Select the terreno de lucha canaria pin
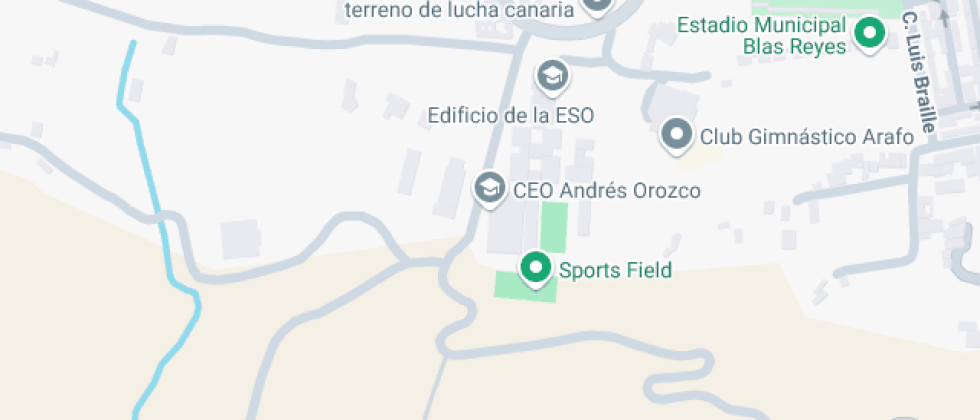The image size is (980, 420). [597, 5]
